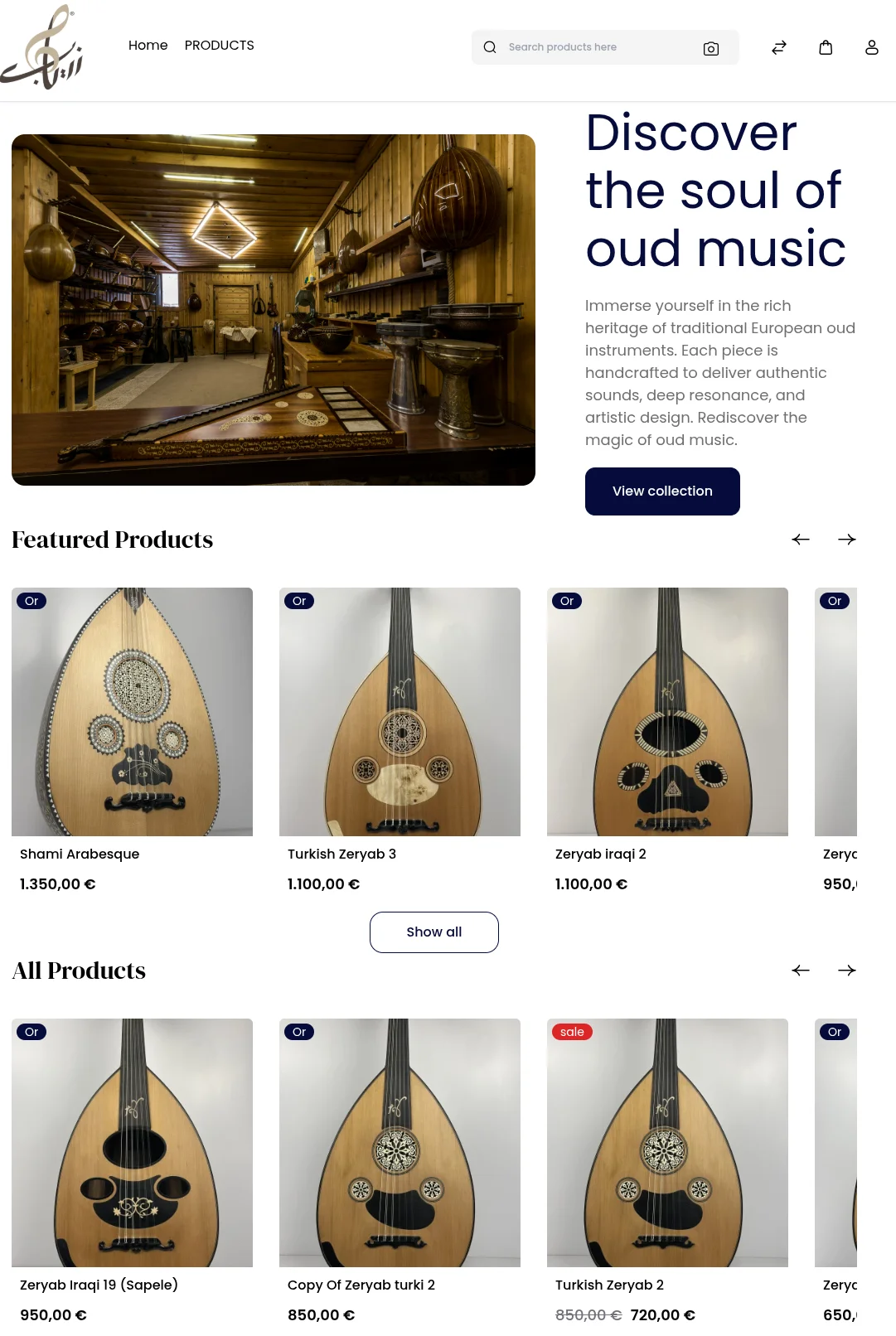Go to previous All Products slide
The height and width of the screenshot is (1336, 896).
click(x=800, y=971)
